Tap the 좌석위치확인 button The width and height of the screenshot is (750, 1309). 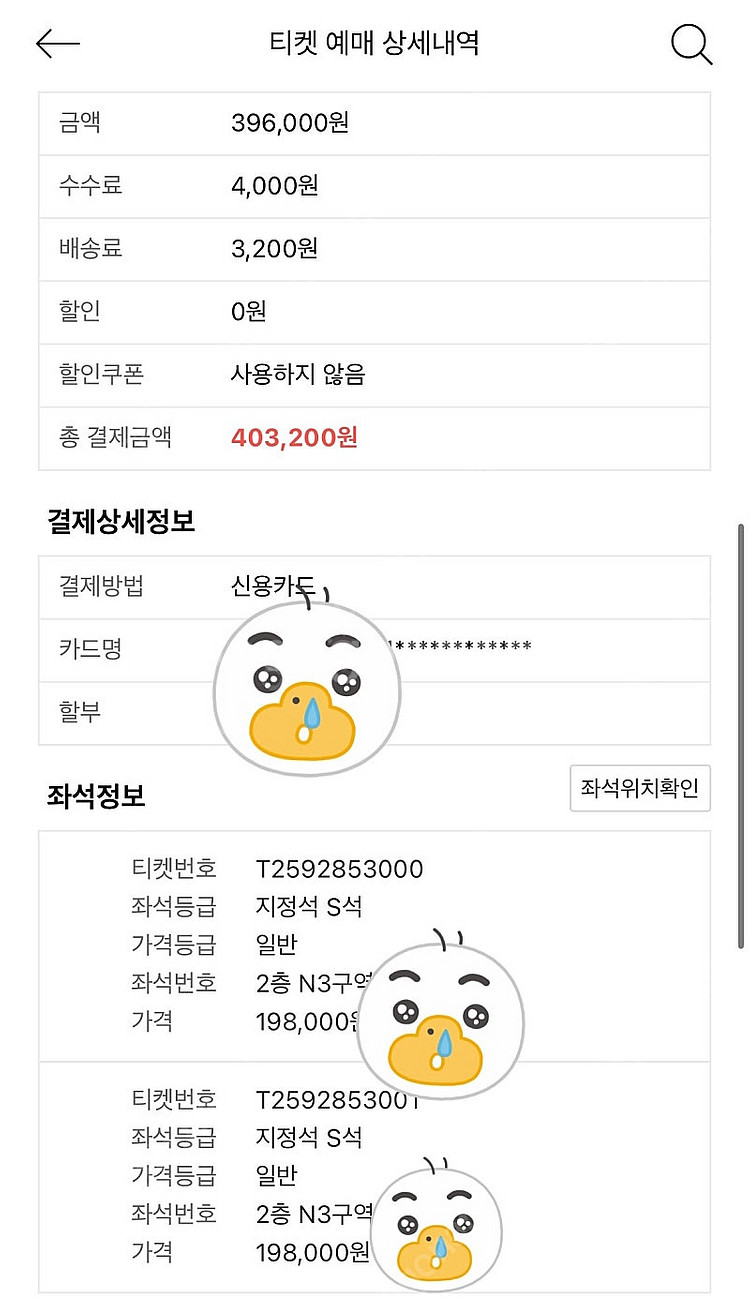click(640, 788)
